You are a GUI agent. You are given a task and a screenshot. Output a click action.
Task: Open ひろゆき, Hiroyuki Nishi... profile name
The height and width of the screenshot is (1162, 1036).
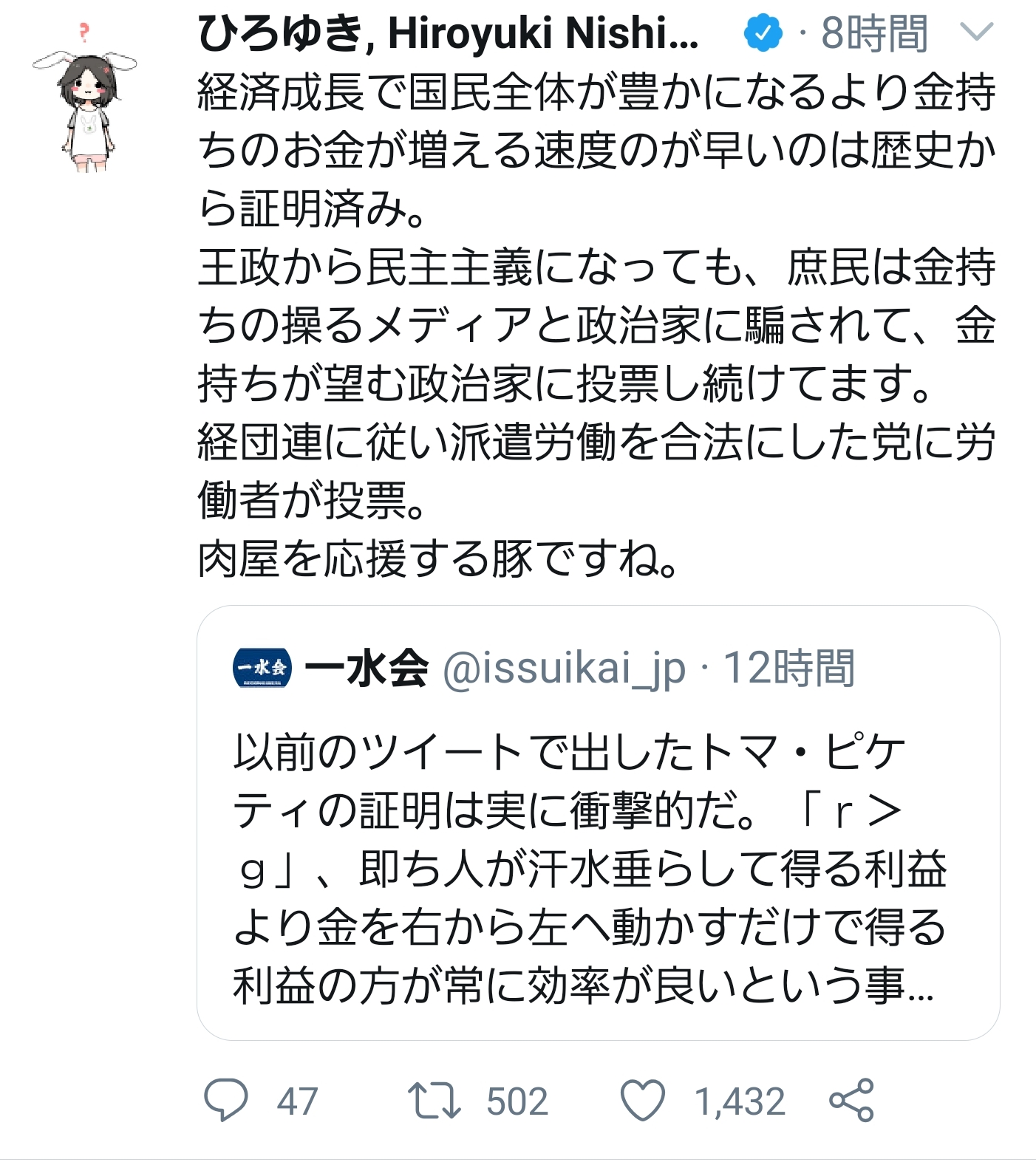[x=448, y=33]
